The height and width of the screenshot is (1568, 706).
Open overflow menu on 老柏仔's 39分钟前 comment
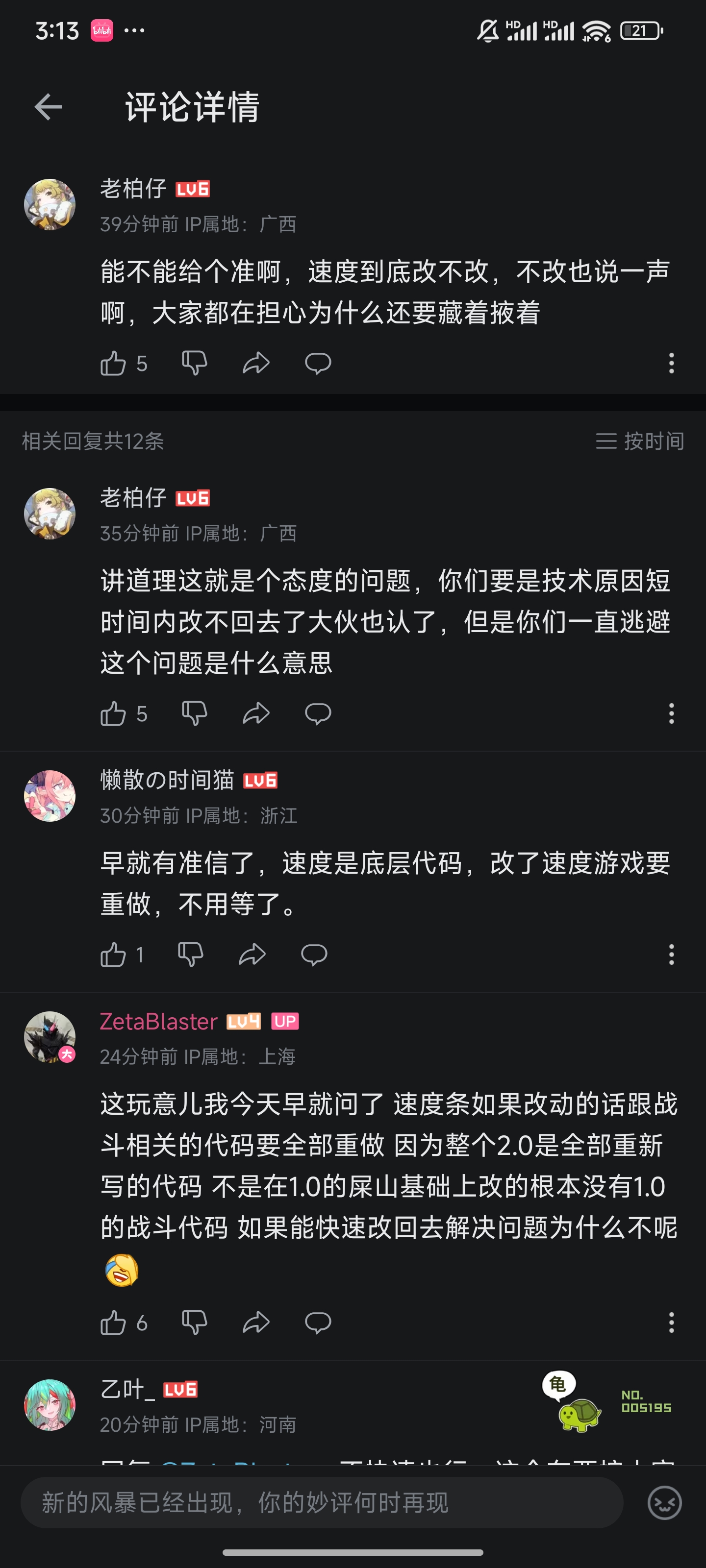click(x=671, y=364)
